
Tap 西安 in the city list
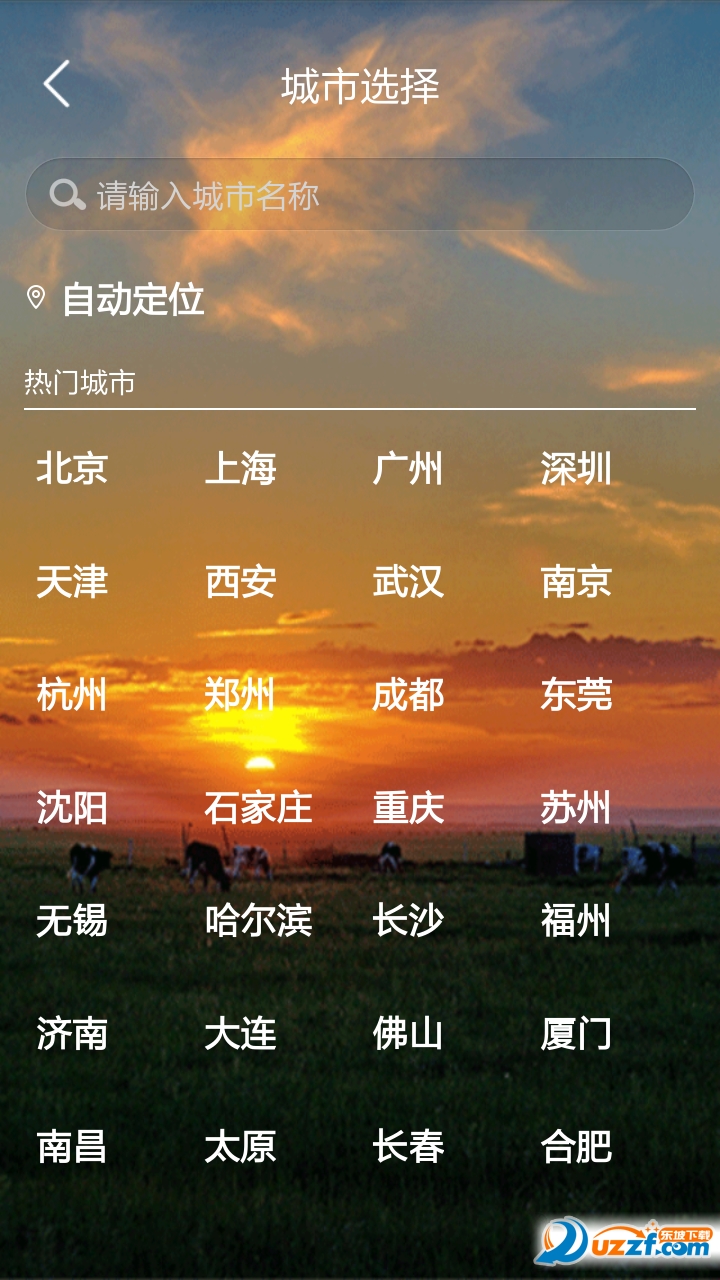(240, 581)
